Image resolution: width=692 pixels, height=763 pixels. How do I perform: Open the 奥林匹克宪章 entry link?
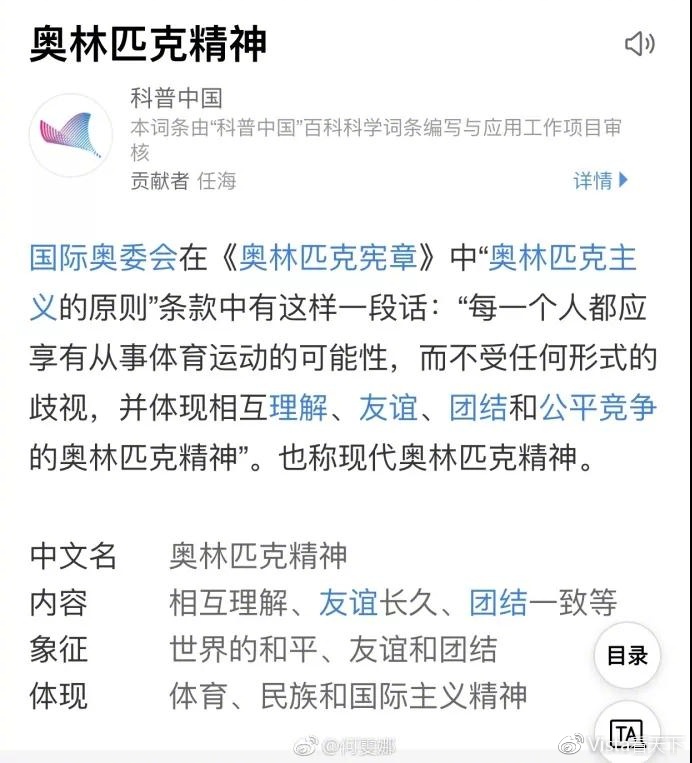(x=327, y=258)
